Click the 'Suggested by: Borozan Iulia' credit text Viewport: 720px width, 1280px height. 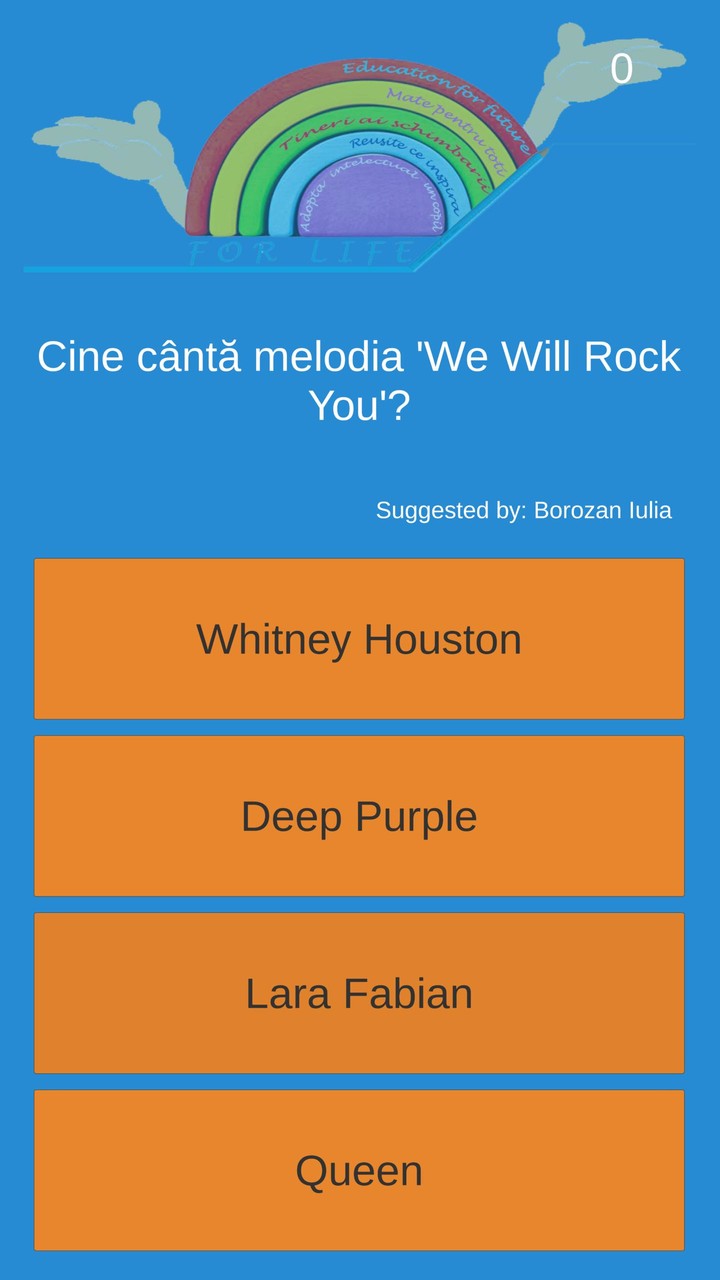pos(525,509)
